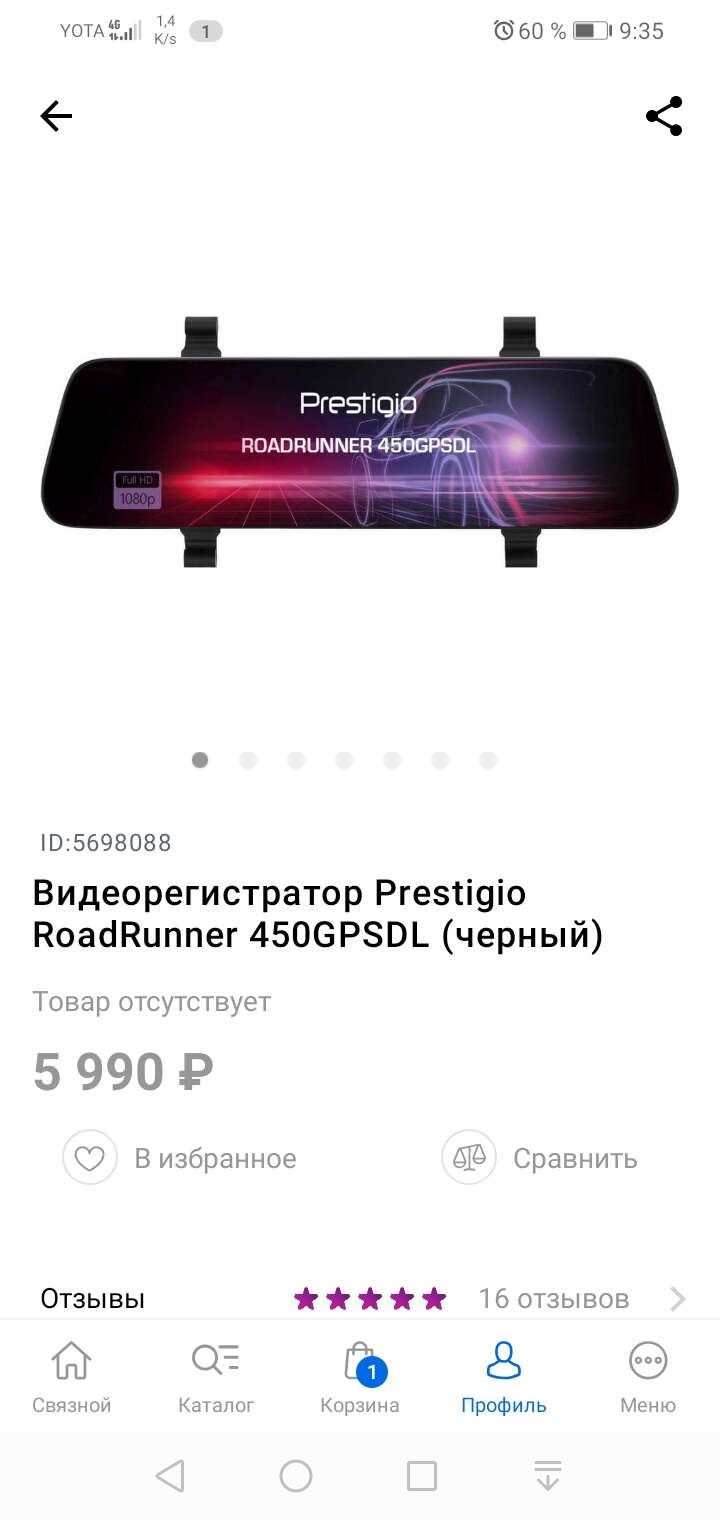This screenshot has height=1520, width=720.
Task: Share this Prestigio product page
Action: coord(664,116)
